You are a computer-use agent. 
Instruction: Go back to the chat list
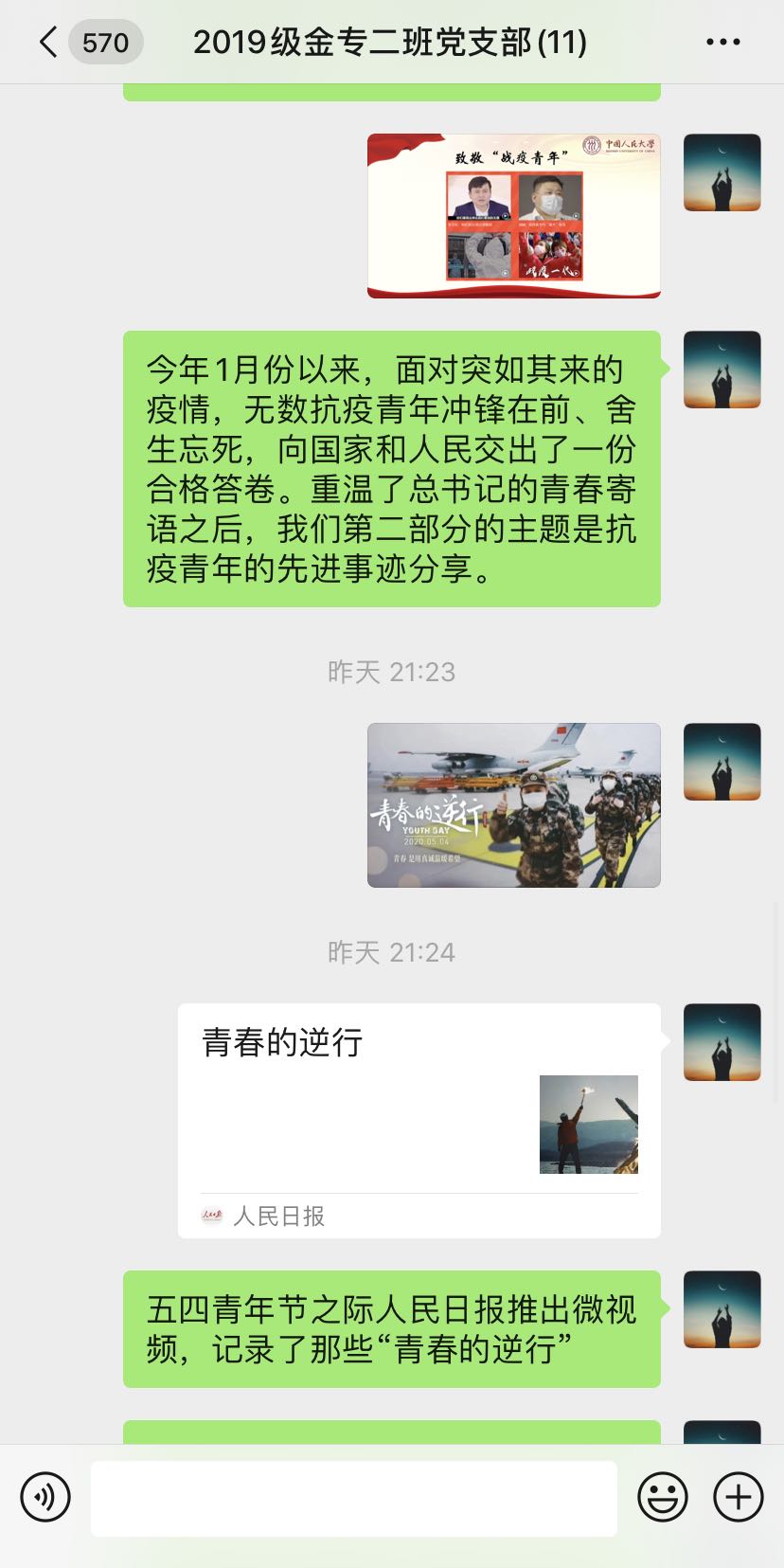[49, 43]
